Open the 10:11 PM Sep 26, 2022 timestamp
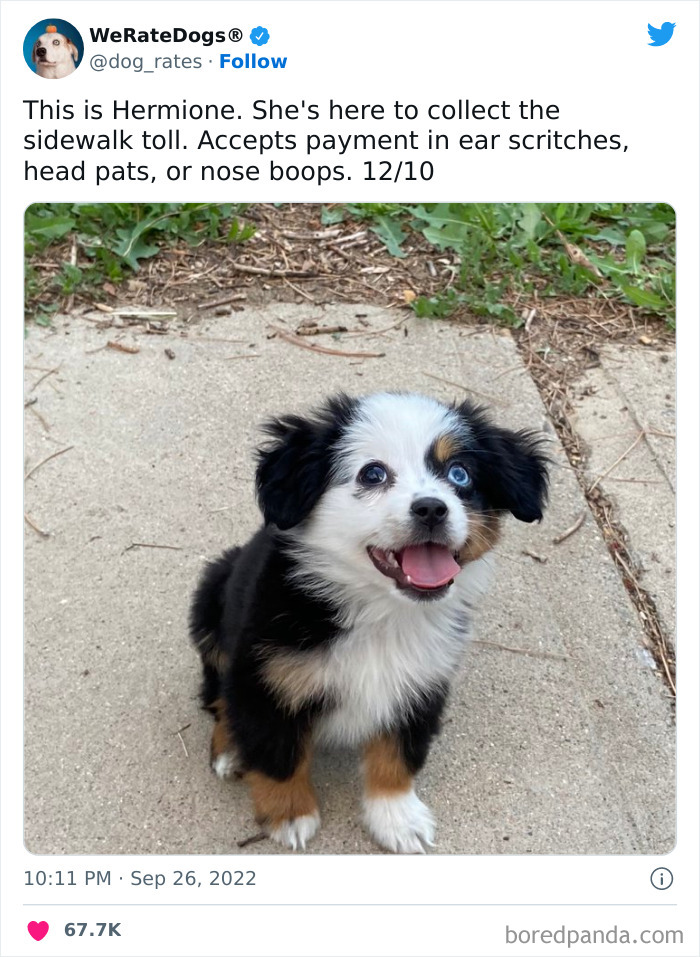The width and height of the screenshot is (700, 957). tap(140, 879)
